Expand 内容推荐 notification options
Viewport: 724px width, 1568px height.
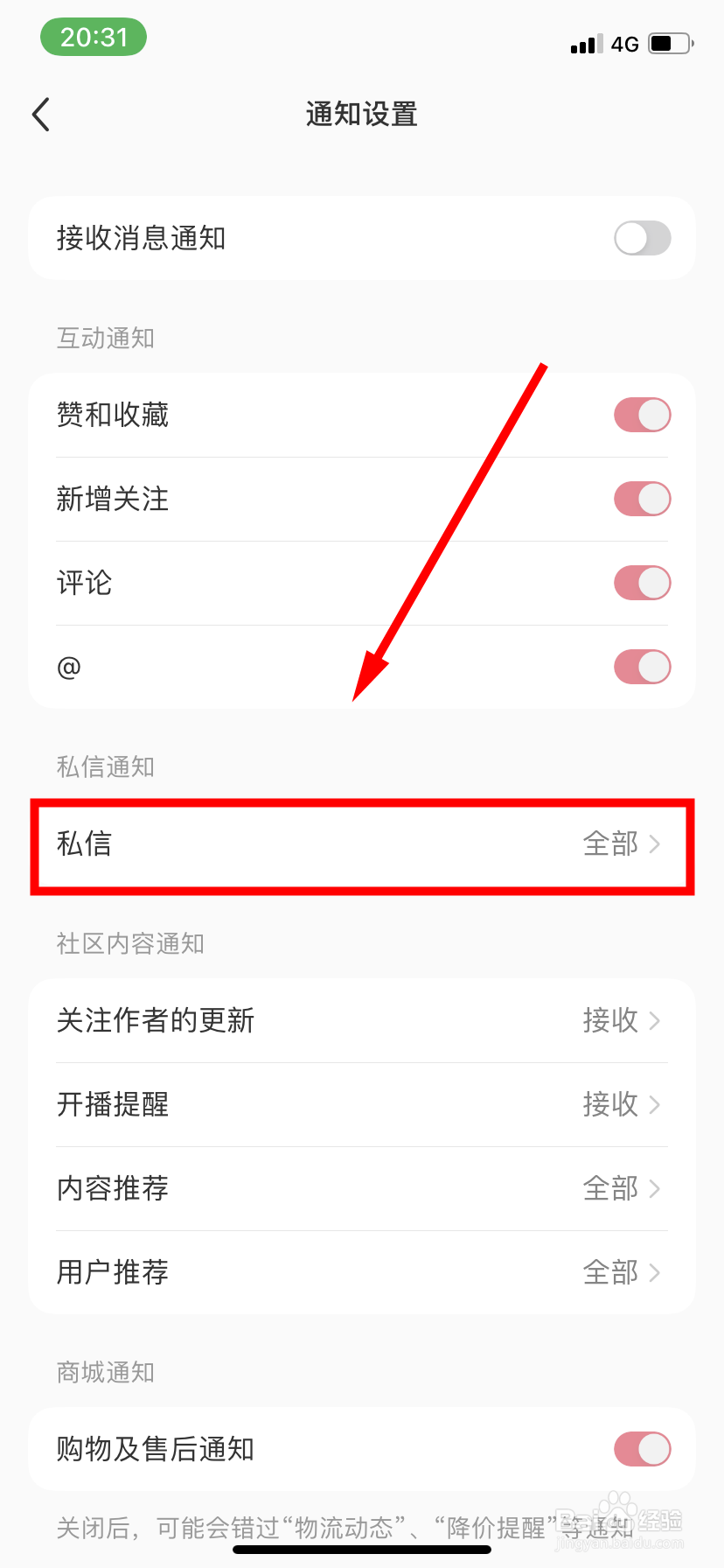[654, 1188]
